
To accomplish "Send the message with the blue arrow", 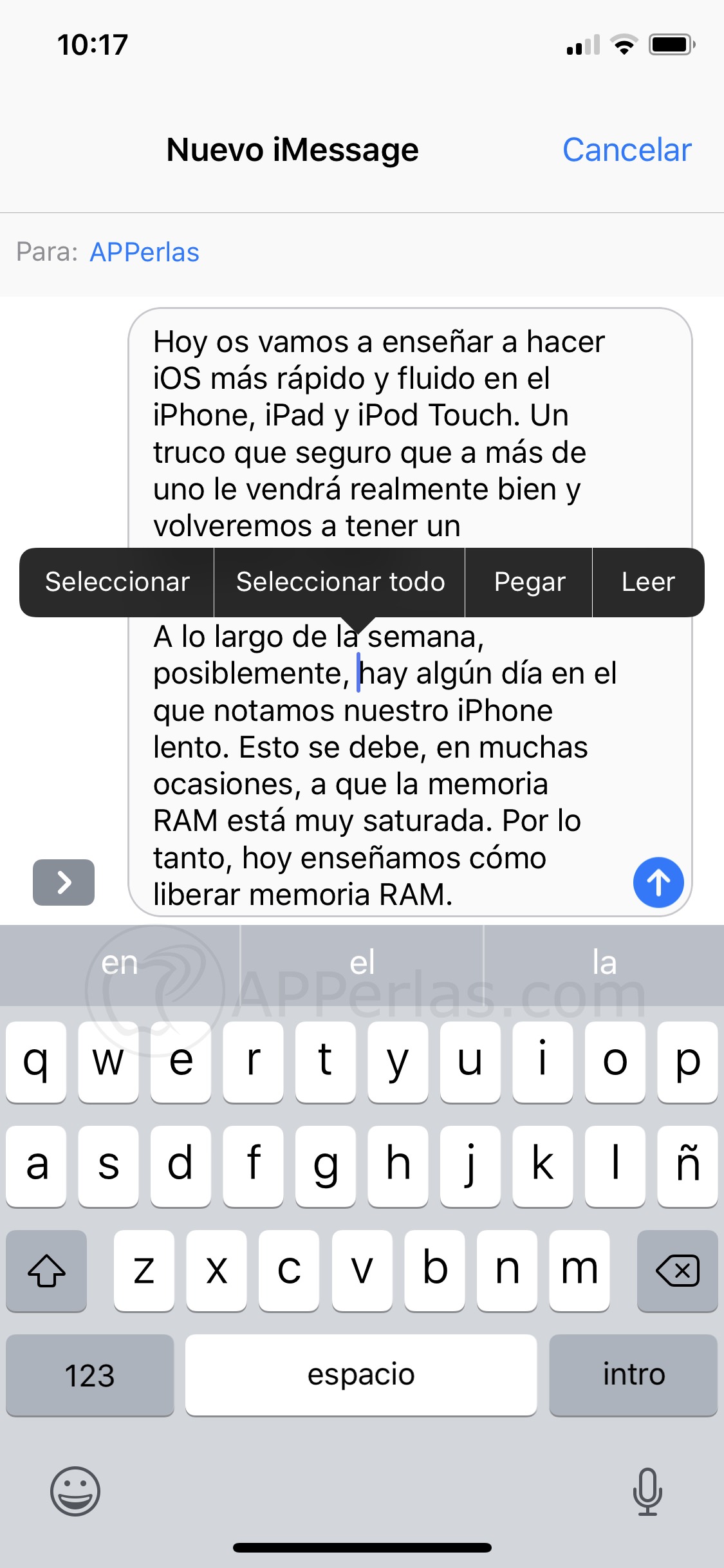I will pos(658,882).
